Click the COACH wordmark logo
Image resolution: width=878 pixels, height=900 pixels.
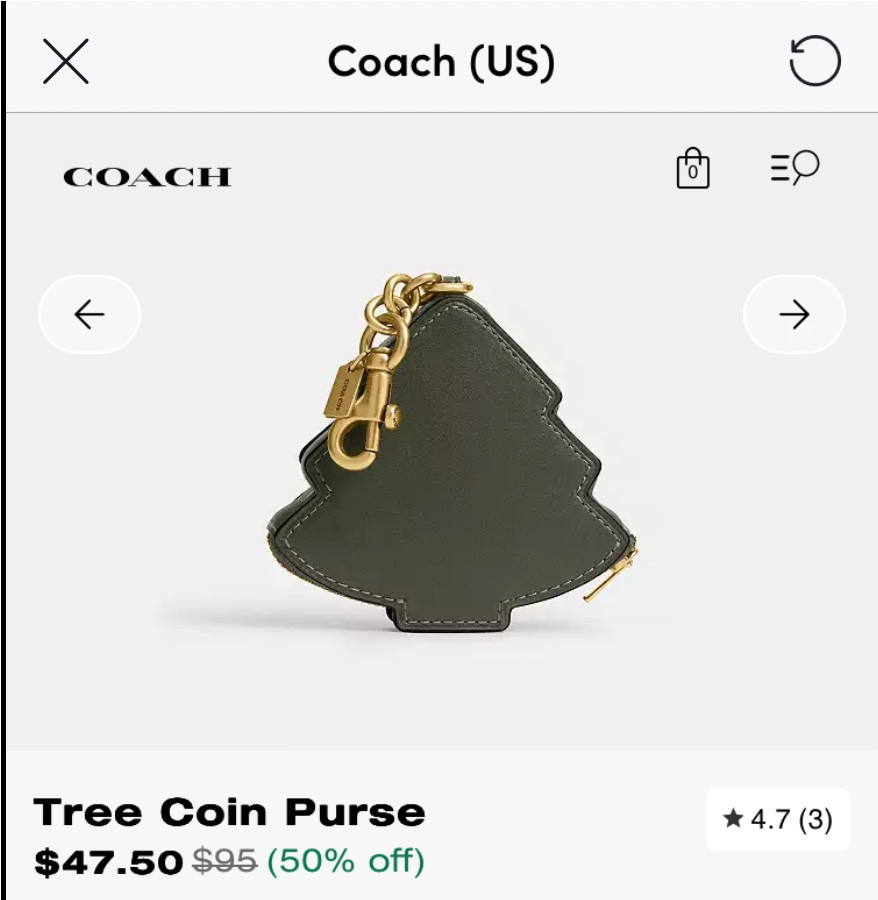click(146, 177)
